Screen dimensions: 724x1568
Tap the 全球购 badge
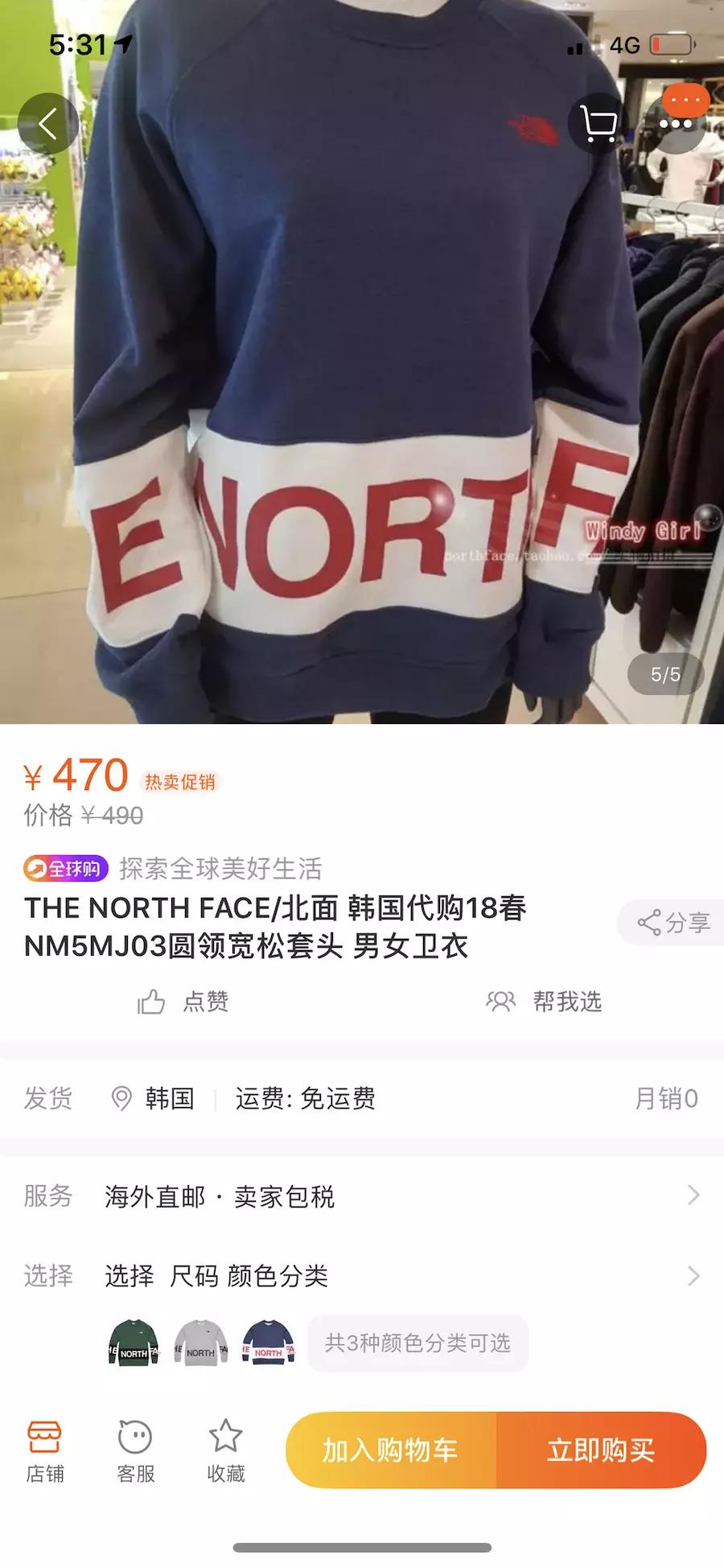click(63, 867)
